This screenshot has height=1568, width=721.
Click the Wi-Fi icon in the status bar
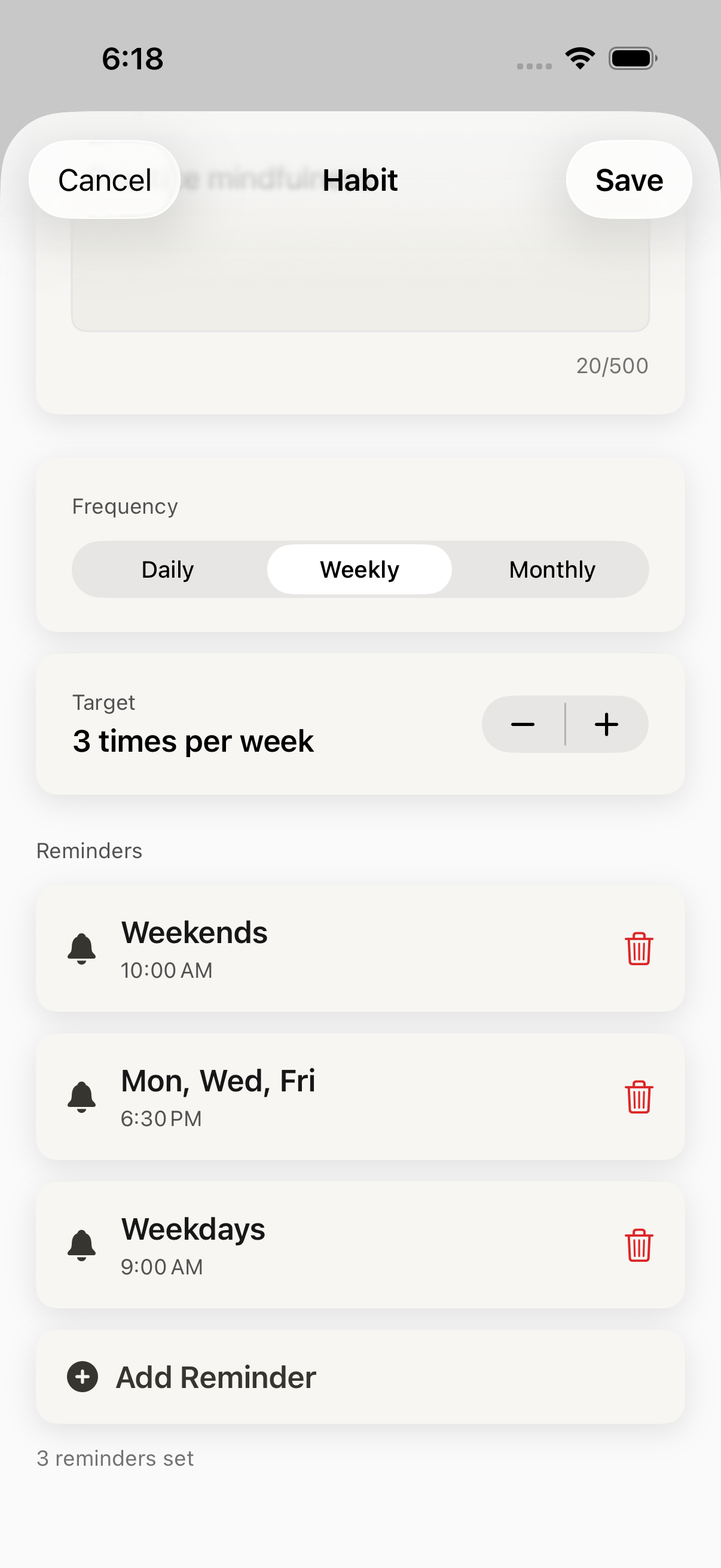(580, 58)
